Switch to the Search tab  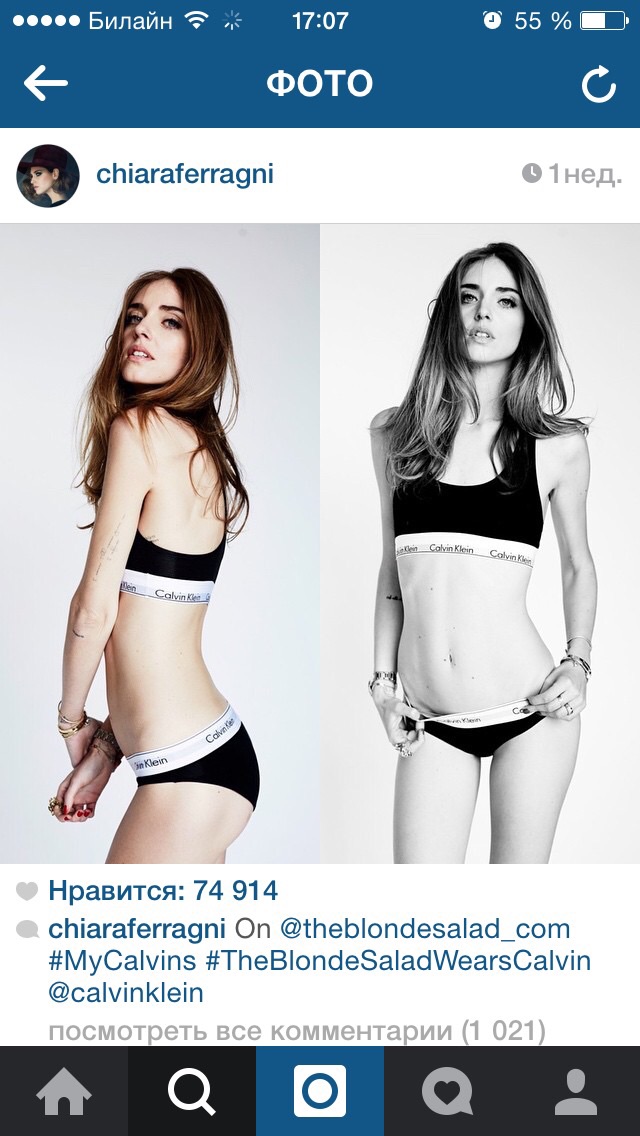point(192,1091)
